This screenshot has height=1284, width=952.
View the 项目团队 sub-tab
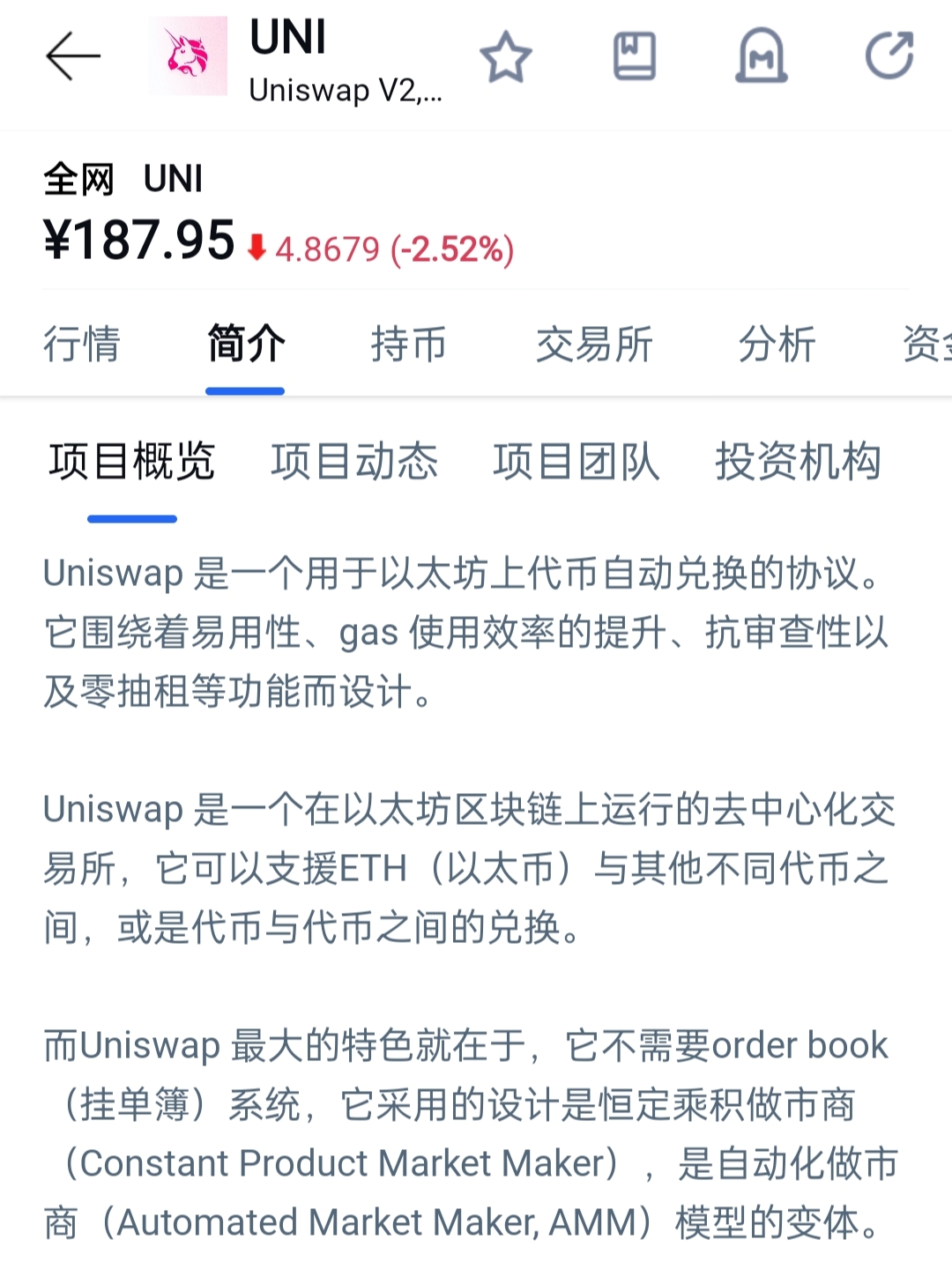pyautogui.click(x=576, y=461)
